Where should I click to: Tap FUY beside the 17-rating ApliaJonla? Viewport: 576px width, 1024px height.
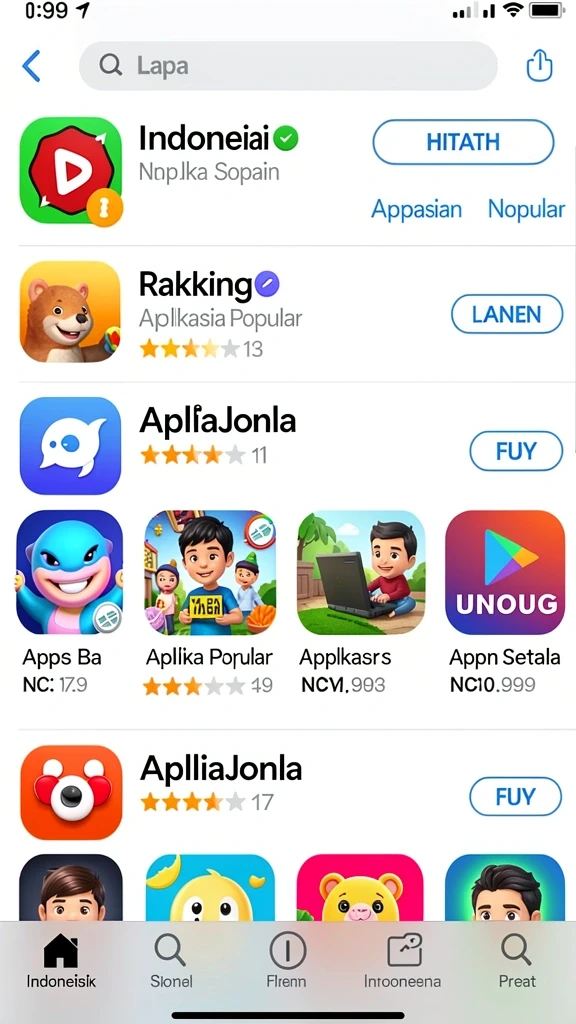pos(516,796)
